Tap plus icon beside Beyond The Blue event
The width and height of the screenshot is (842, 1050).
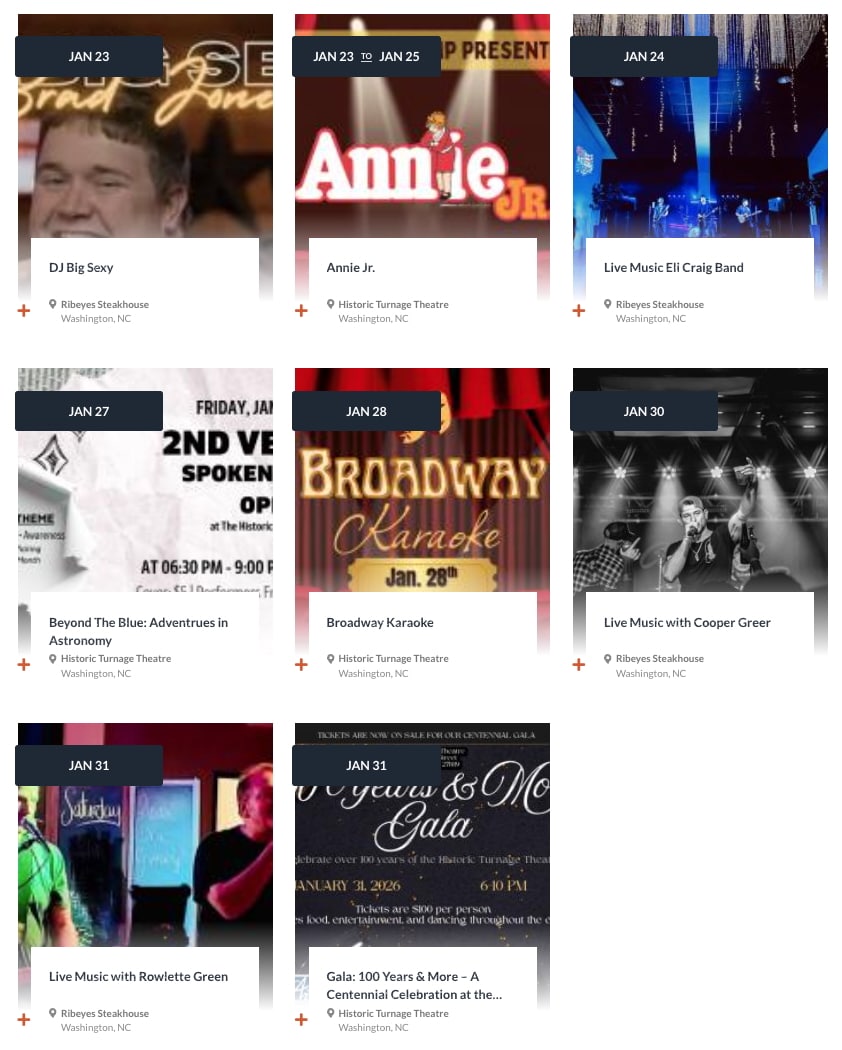24,665
